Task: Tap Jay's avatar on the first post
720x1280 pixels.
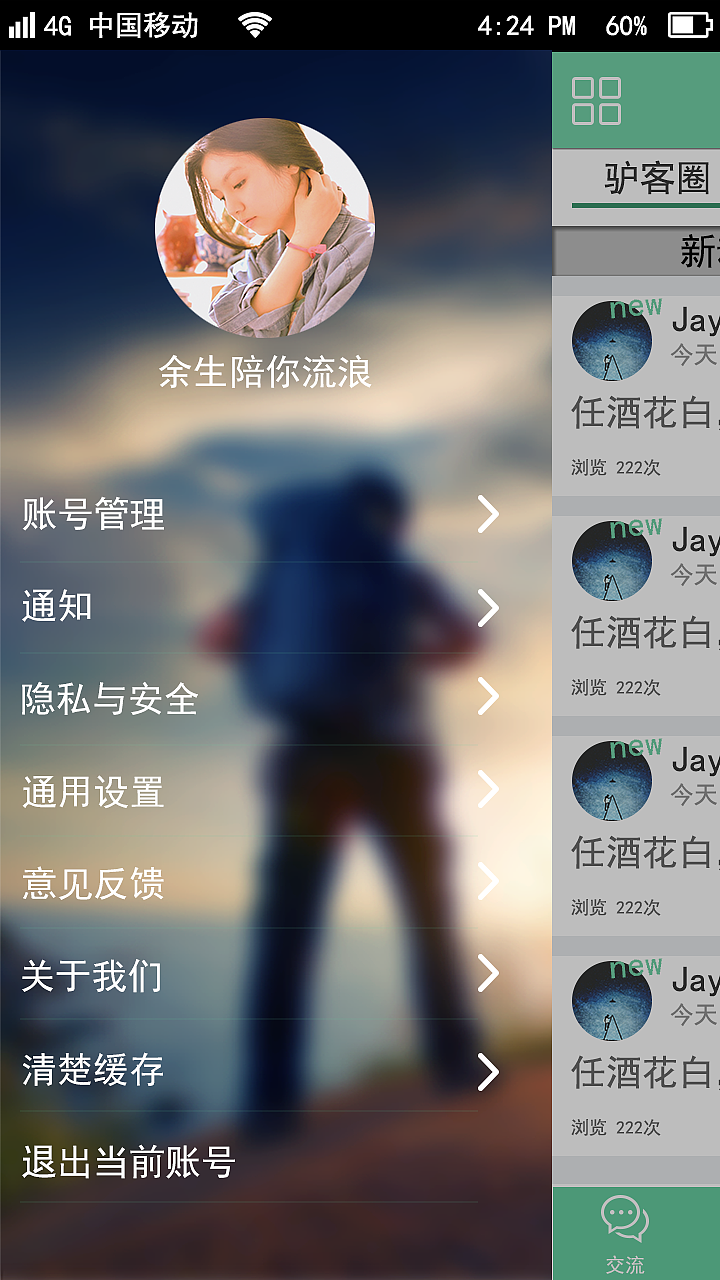Action: pos(612,341)
